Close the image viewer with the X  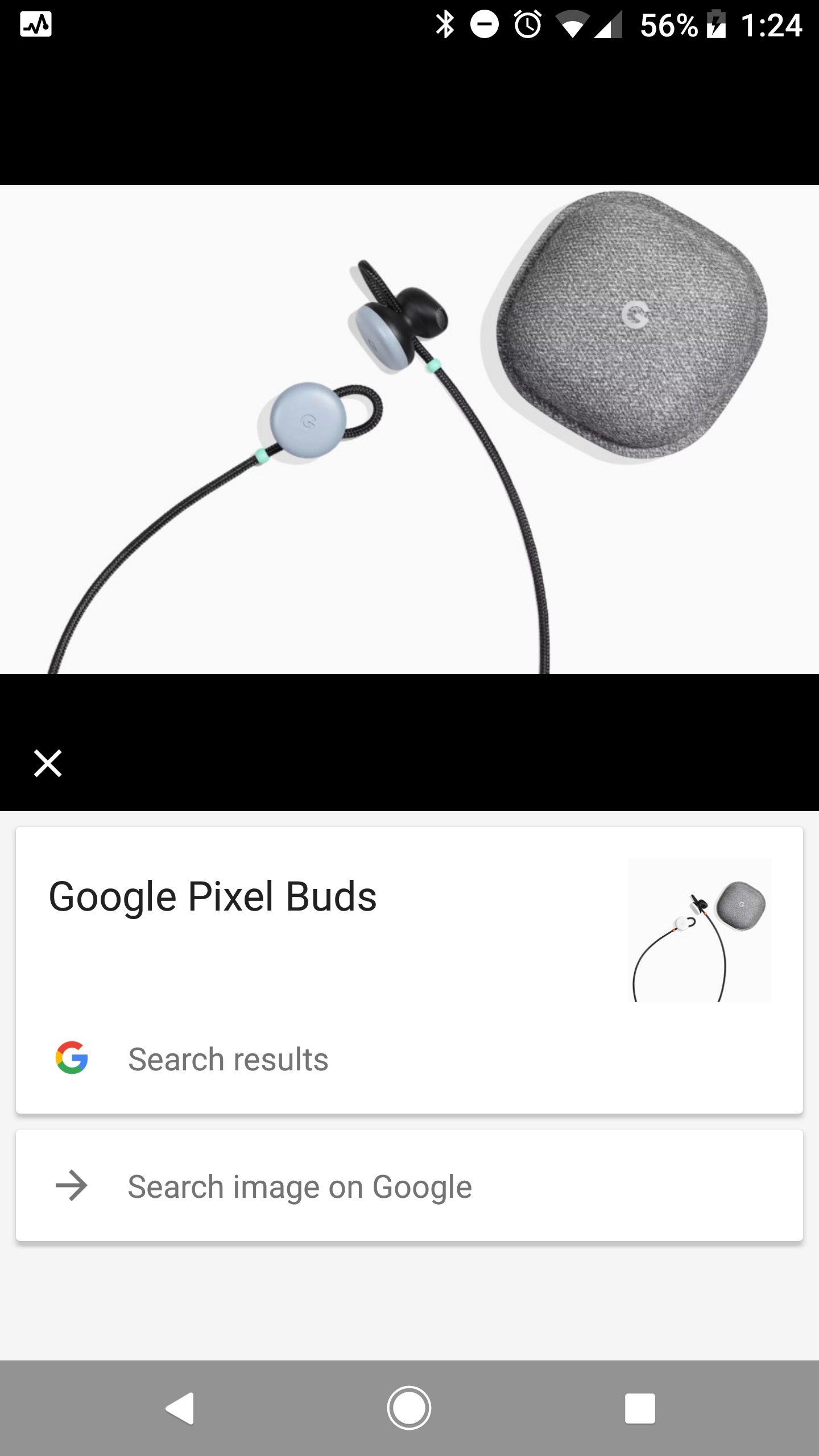tap(48, 763)
